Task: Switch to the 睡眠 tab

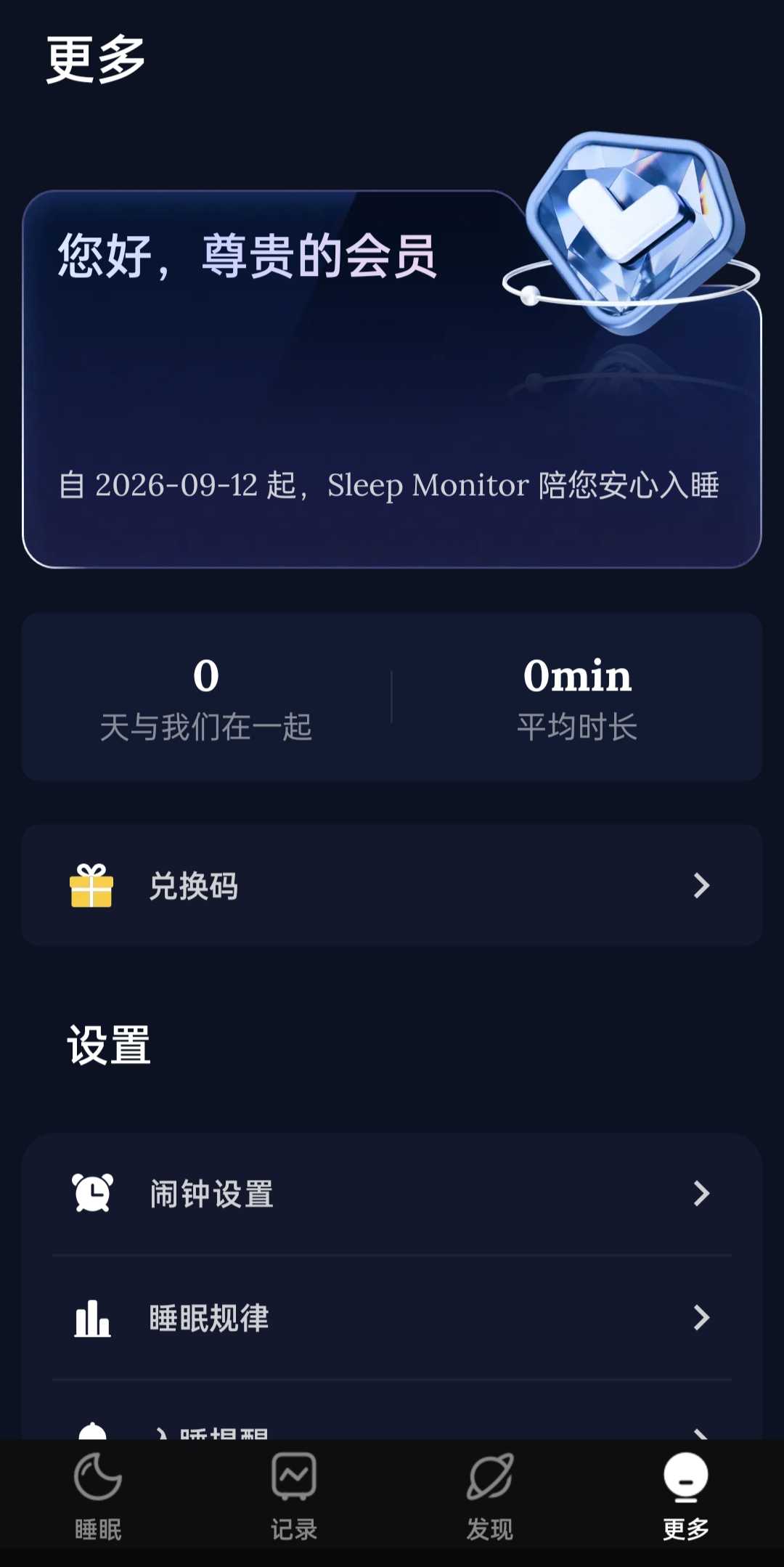Action: pyautogui.click(x=98, y=1497)
